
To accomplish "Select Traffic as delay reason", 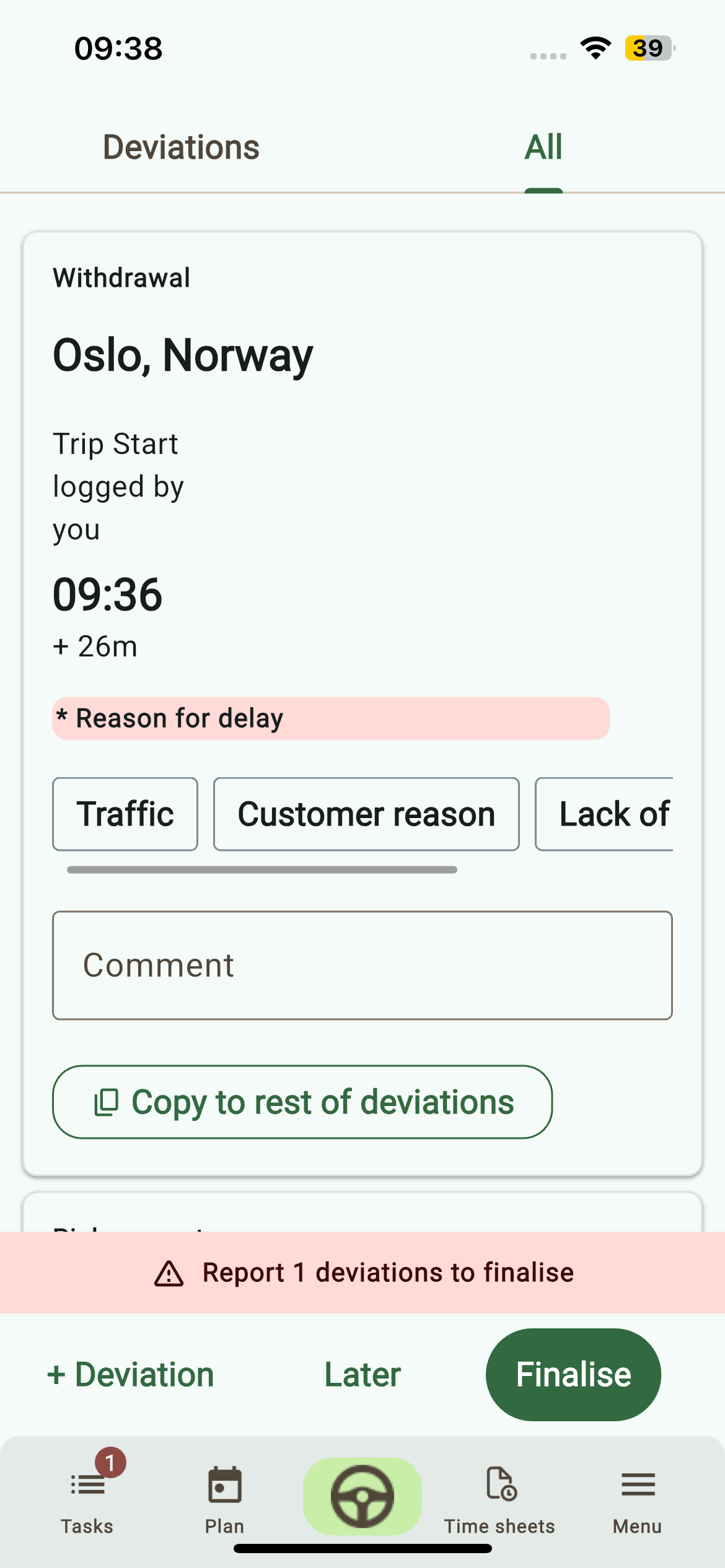I will pos(125,814).
